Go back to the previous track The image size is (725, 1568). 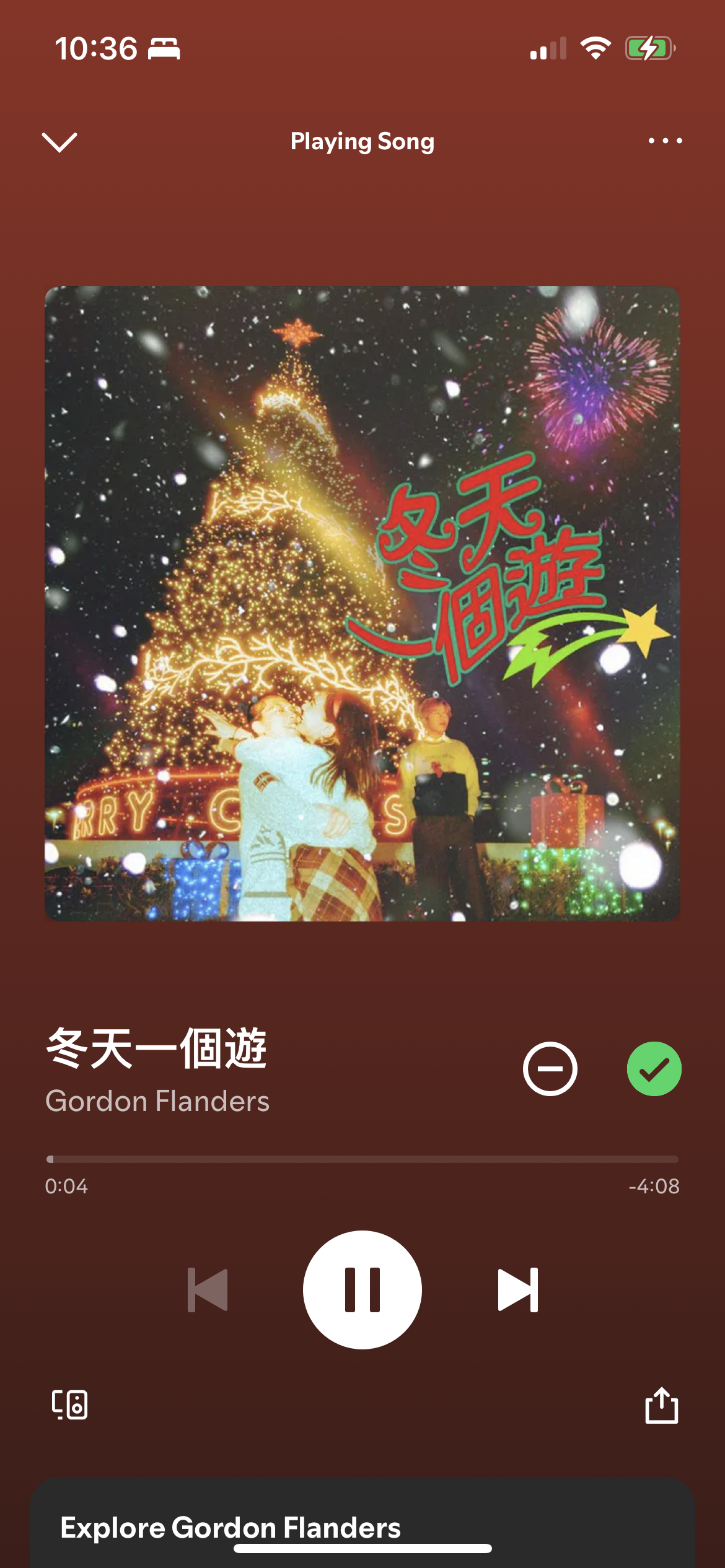point(208,1290)
